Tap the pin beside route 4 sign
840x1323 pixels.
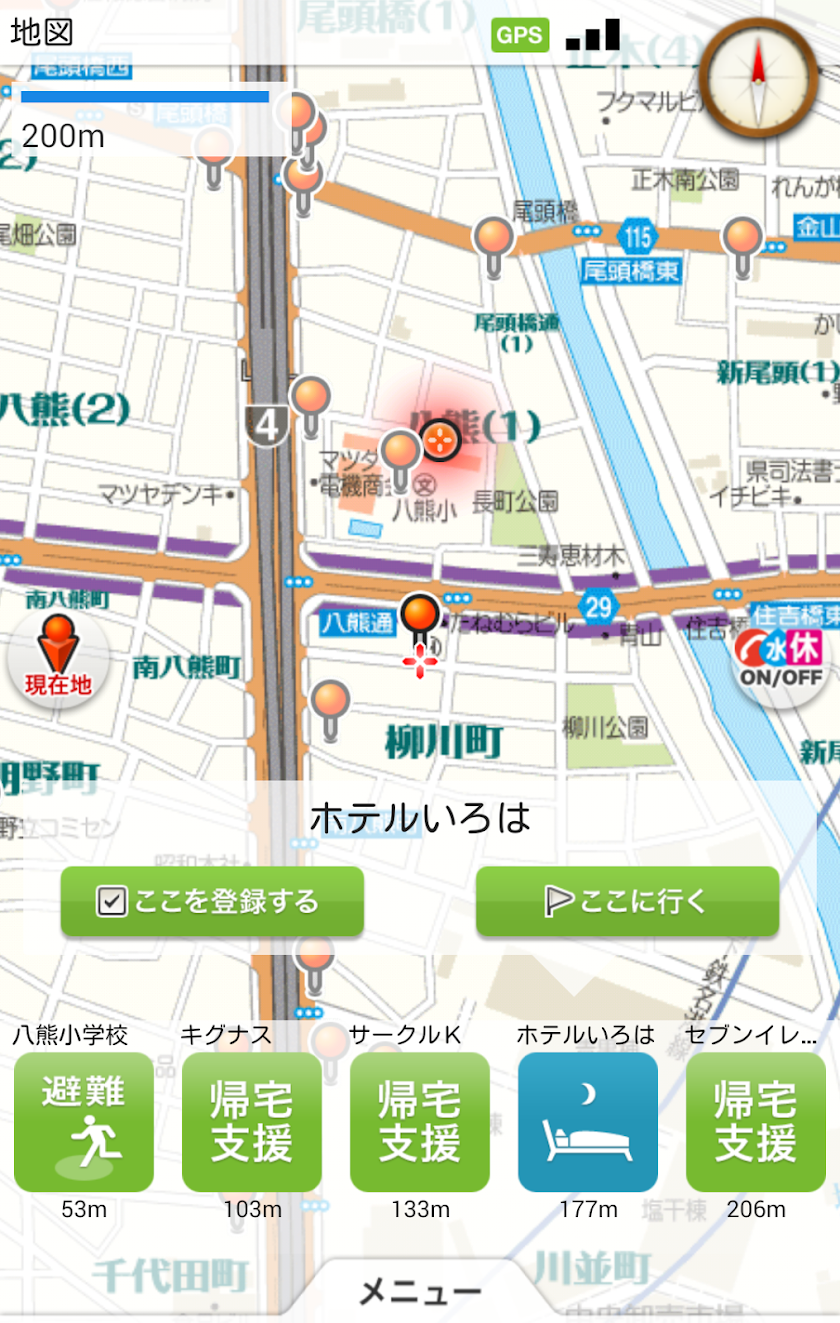(x=311, y=398)
